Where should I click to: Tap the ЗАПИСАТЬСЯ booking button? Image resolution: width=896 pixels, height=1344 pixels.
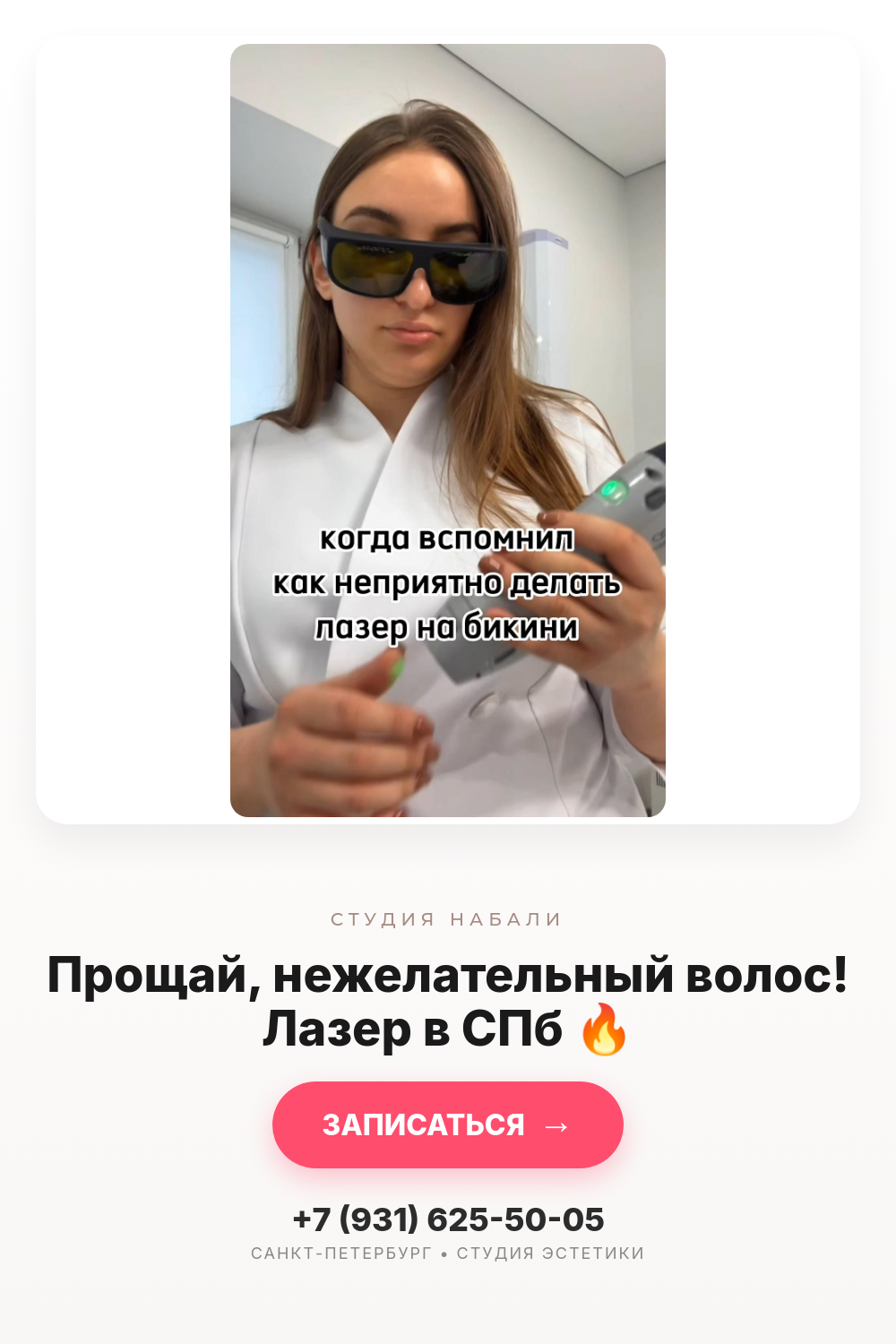(448, 1124)
